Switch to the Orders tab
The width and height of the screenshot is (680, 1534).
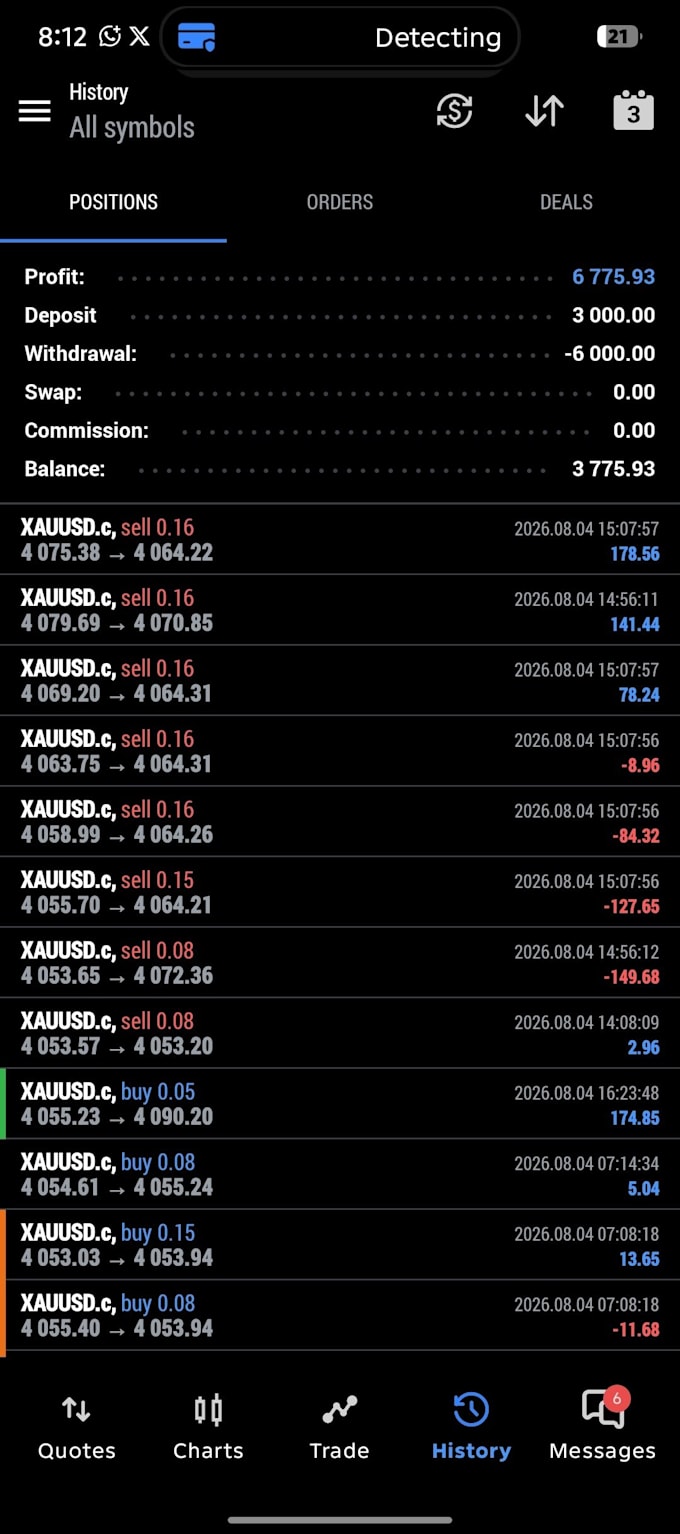(340, 202)
